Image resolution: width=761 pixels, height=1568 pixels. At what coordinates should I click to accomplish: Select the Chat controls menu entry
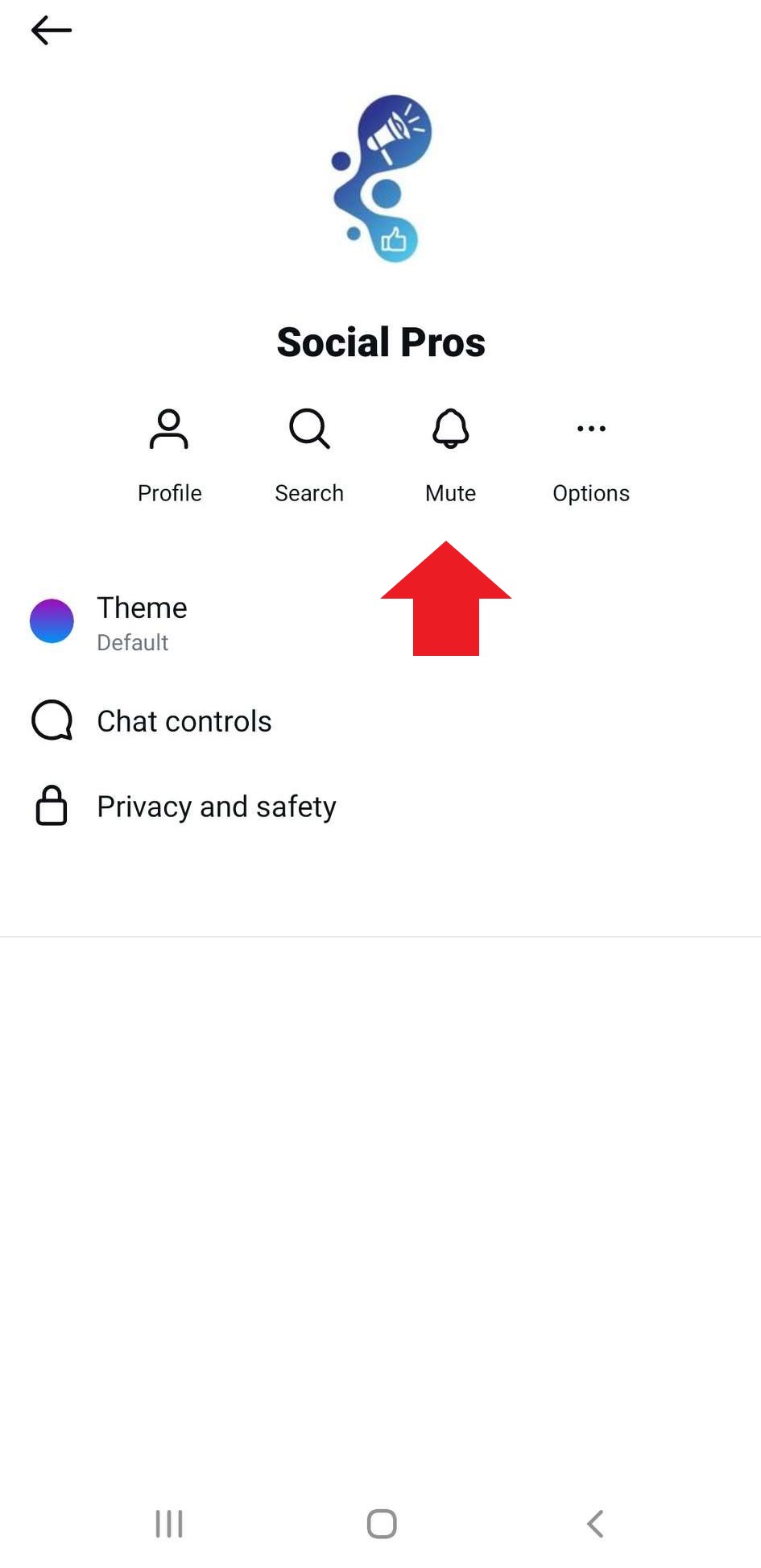point(184,720)
